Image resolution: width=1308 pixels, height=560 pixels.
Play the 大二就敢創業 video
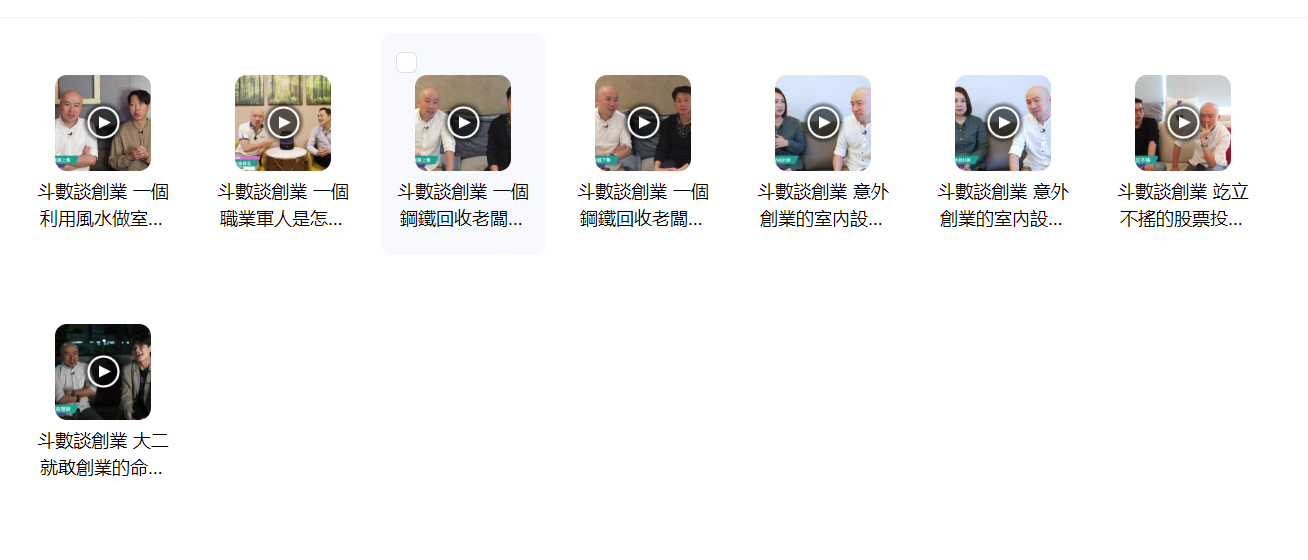click(x=103, y=372)
